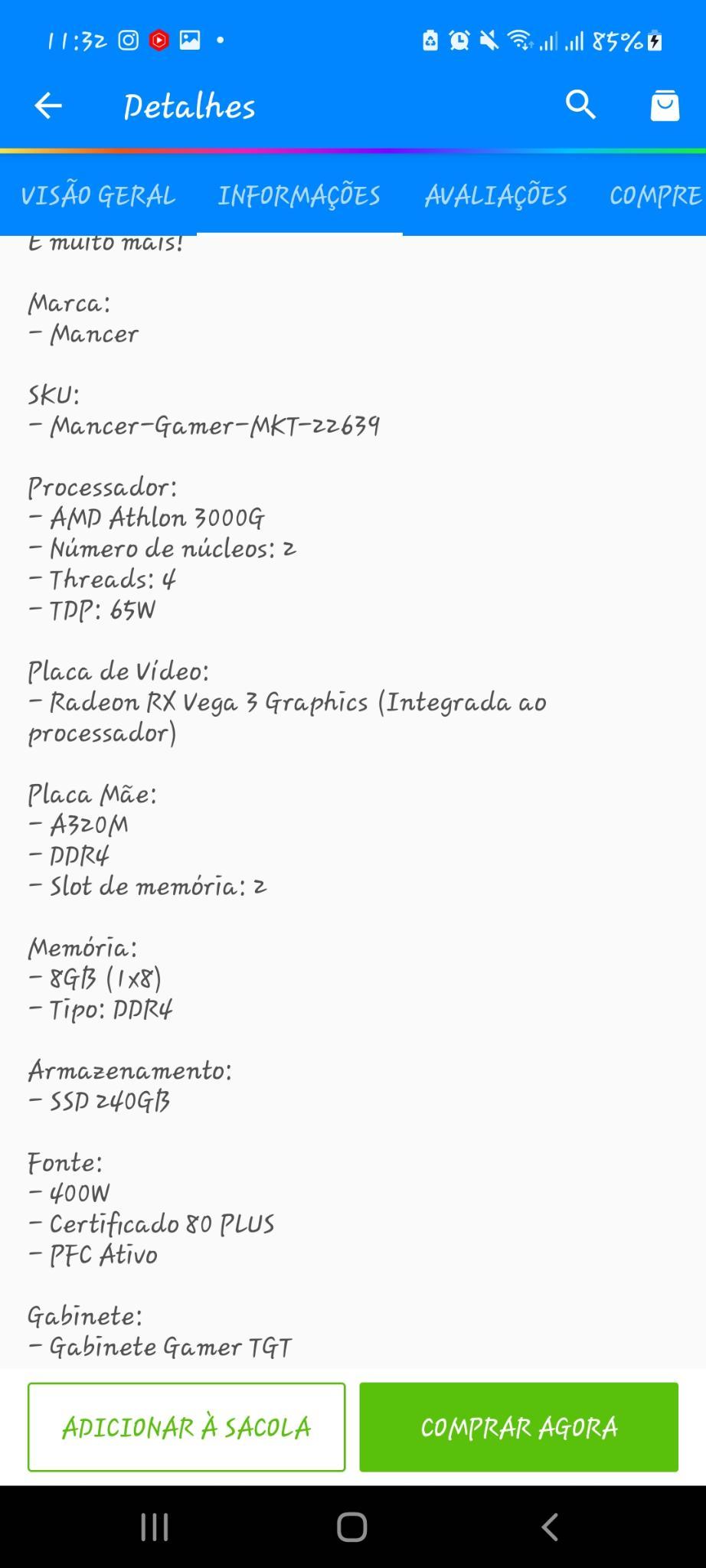Viewport: 706px width, 1568px height.
Task: Select the Informações tab
Action: tap(299, 196)
